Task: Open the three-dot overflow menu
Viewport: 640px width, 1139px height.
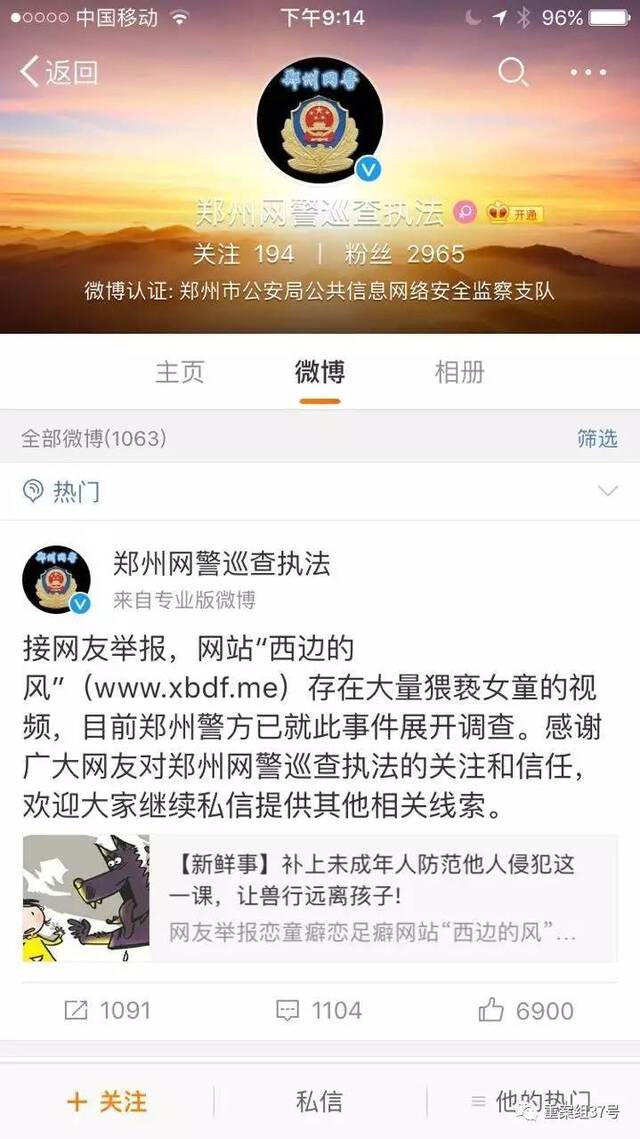Action: click(589, 72)
